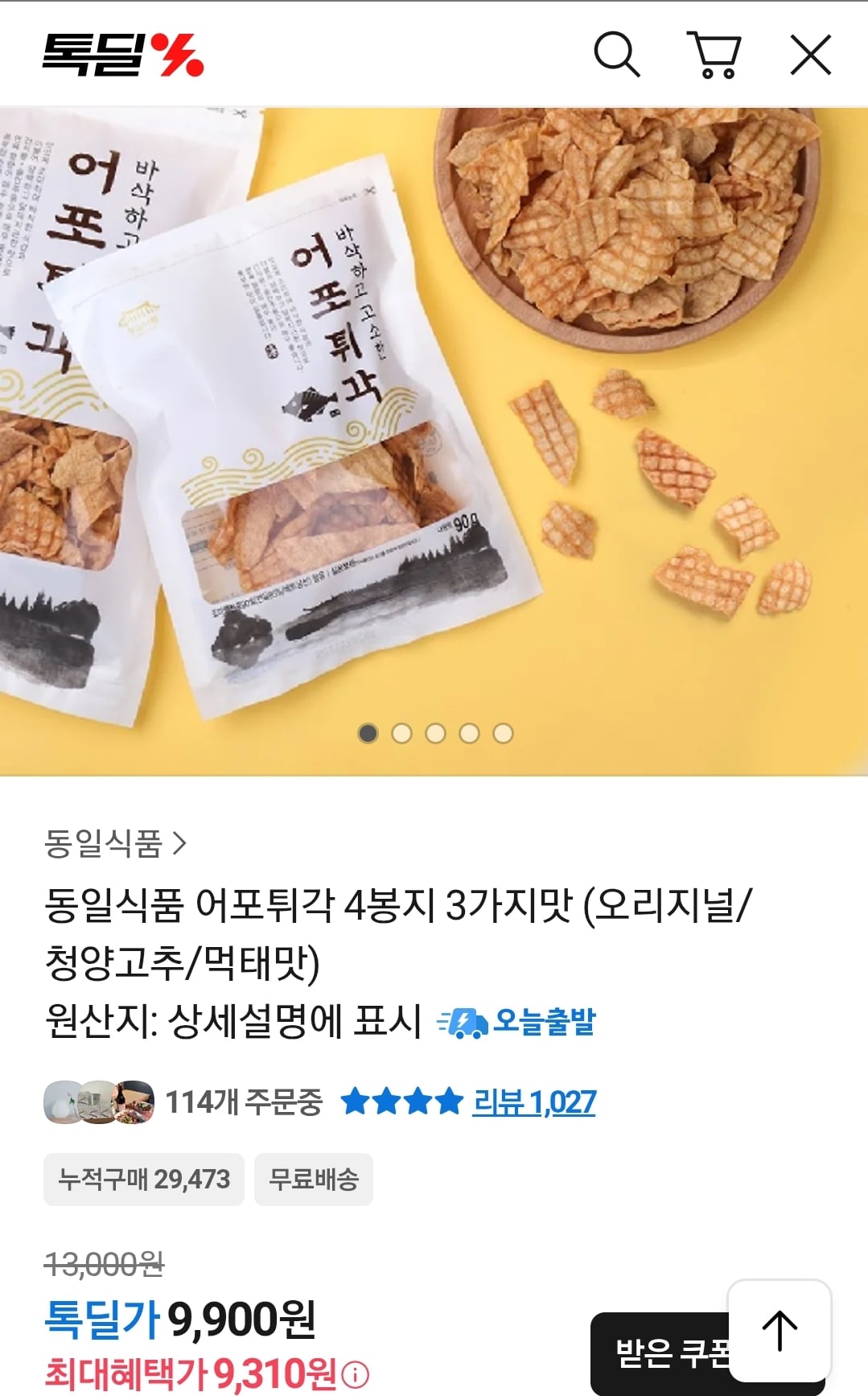Viewport: 868px width, 1396px height.
Task: Click the second carousel indicator dot
Action: (400, 734)
